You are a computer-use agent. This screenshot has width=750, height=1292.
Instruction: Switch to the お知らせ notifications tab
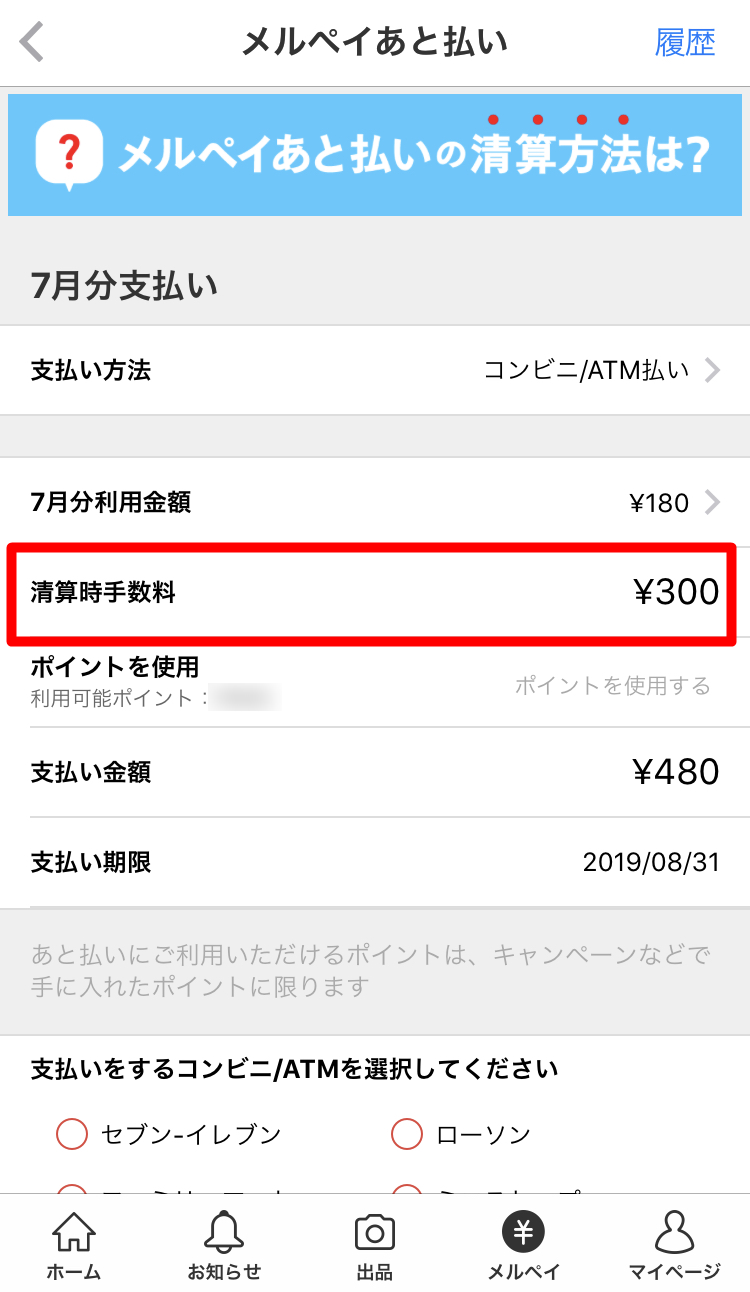coord(224,1246)
